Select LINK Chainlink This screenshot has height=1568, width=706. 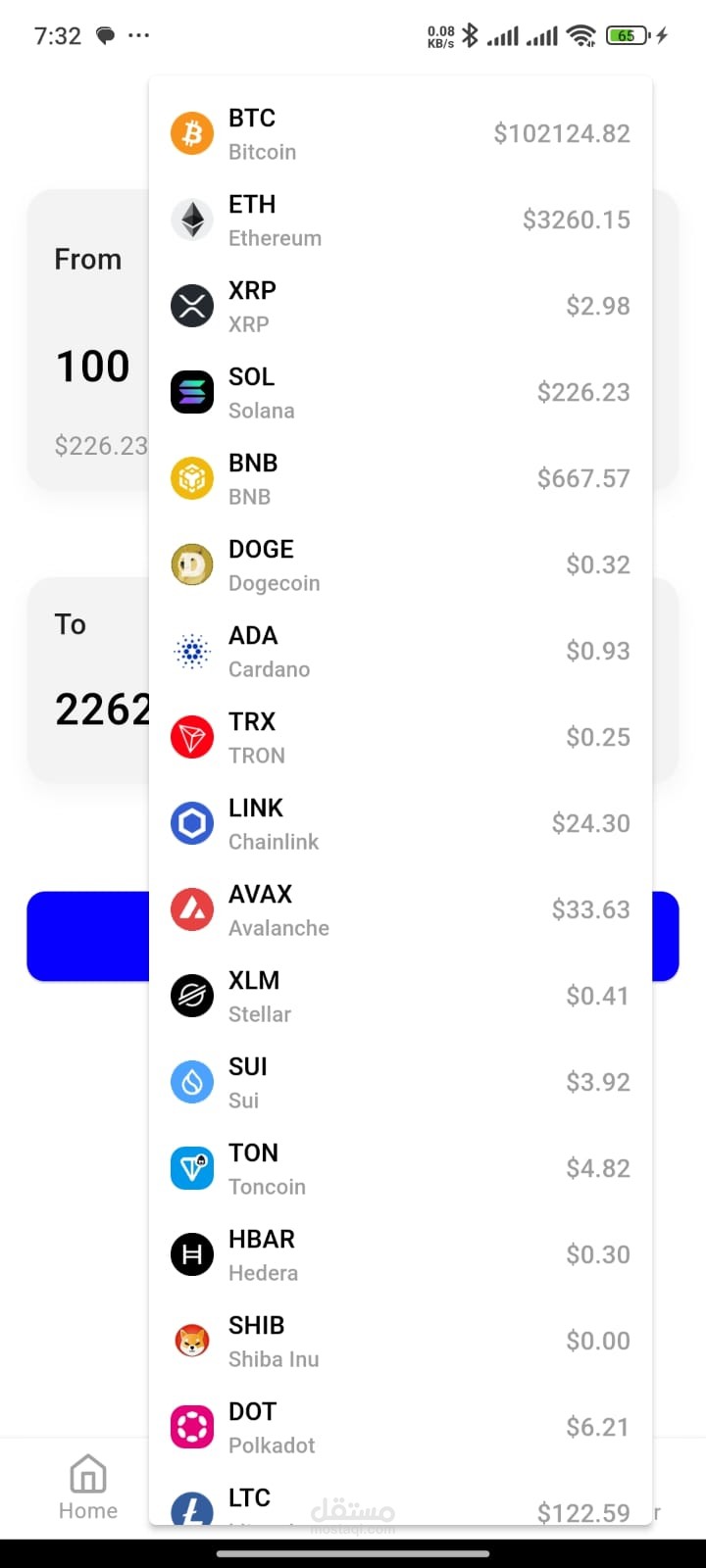400,824
